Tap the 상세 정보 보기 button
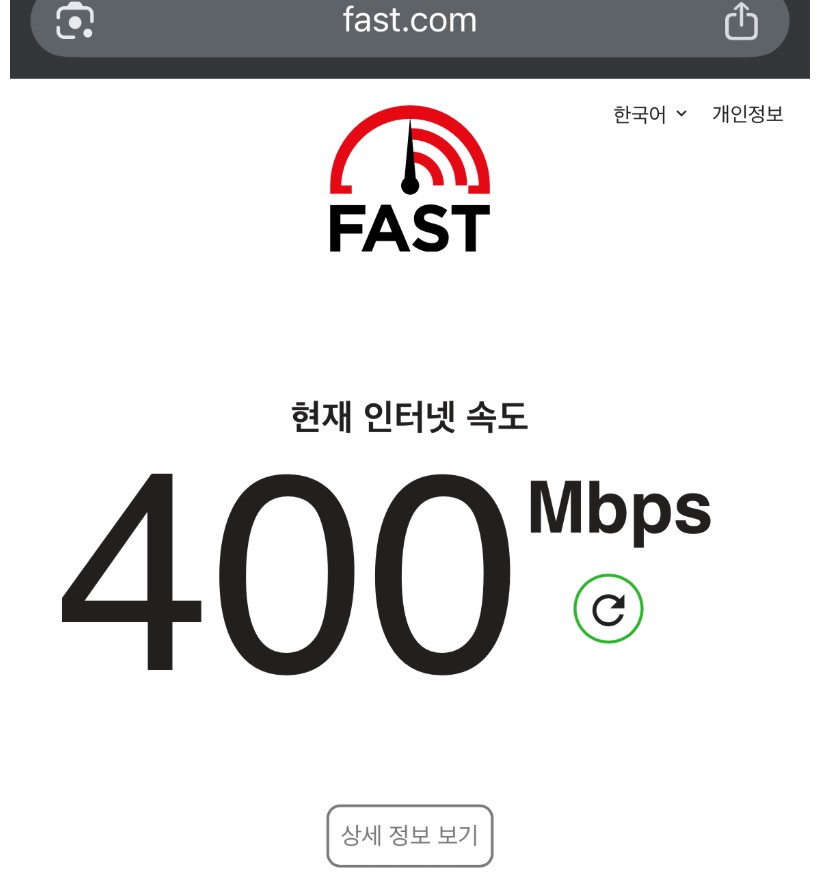Image resolution: width=823 pixels, height=885 pixels. point(410,835)
